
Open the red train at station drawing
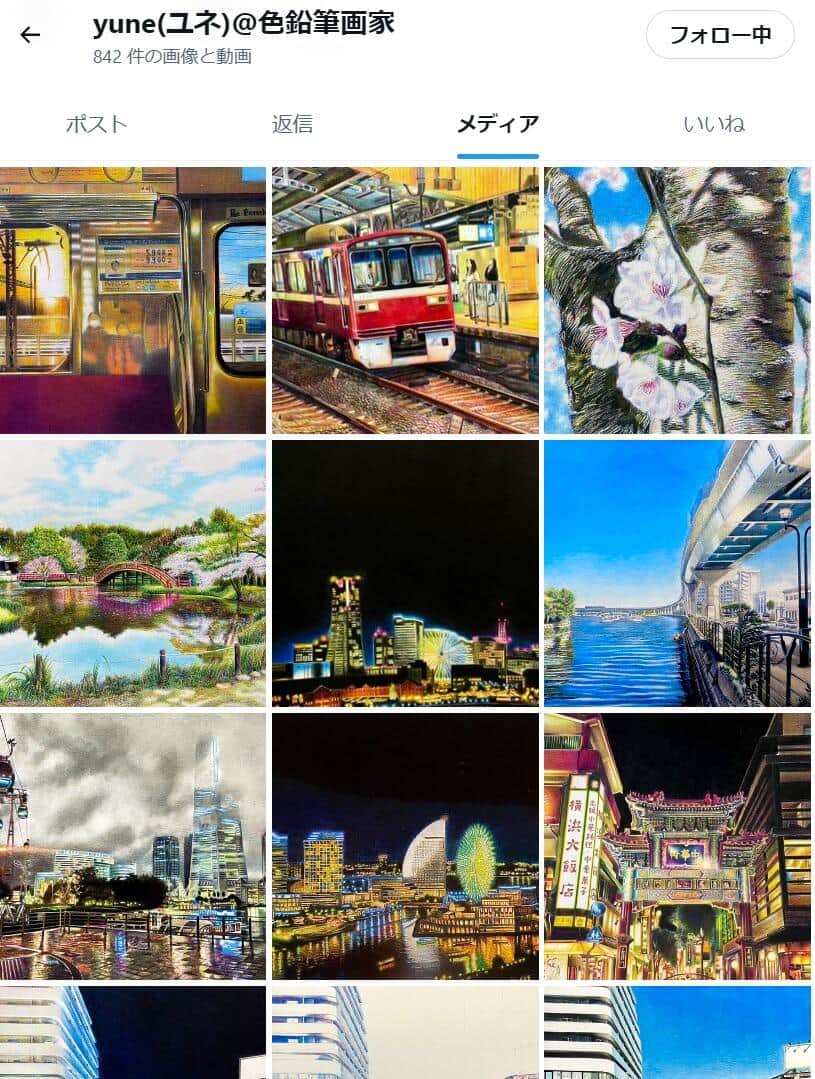(x=405, y=300)
